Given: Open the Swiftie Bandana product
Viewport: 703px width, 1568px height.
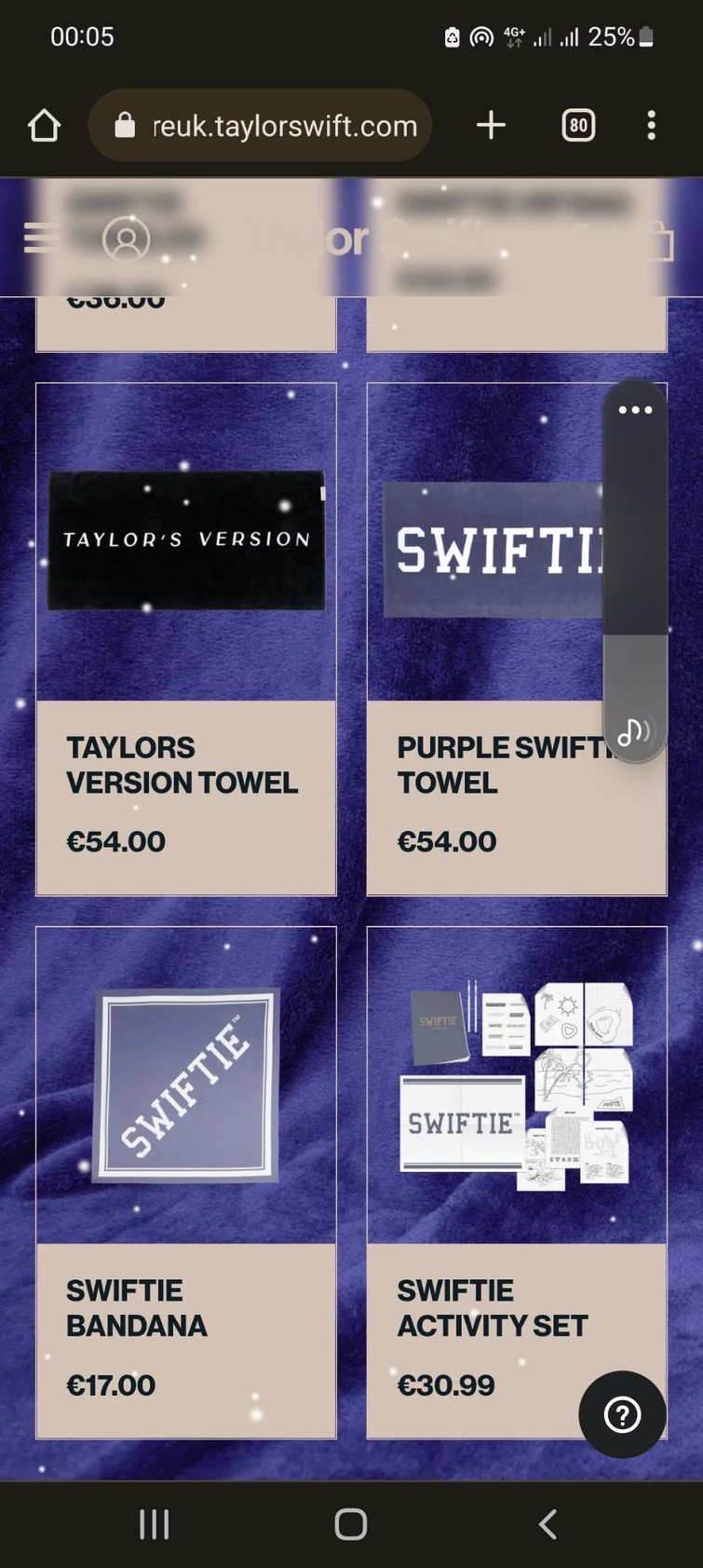Looking at the screenshot, I should pyautogui.click(x=186, y=1182).
